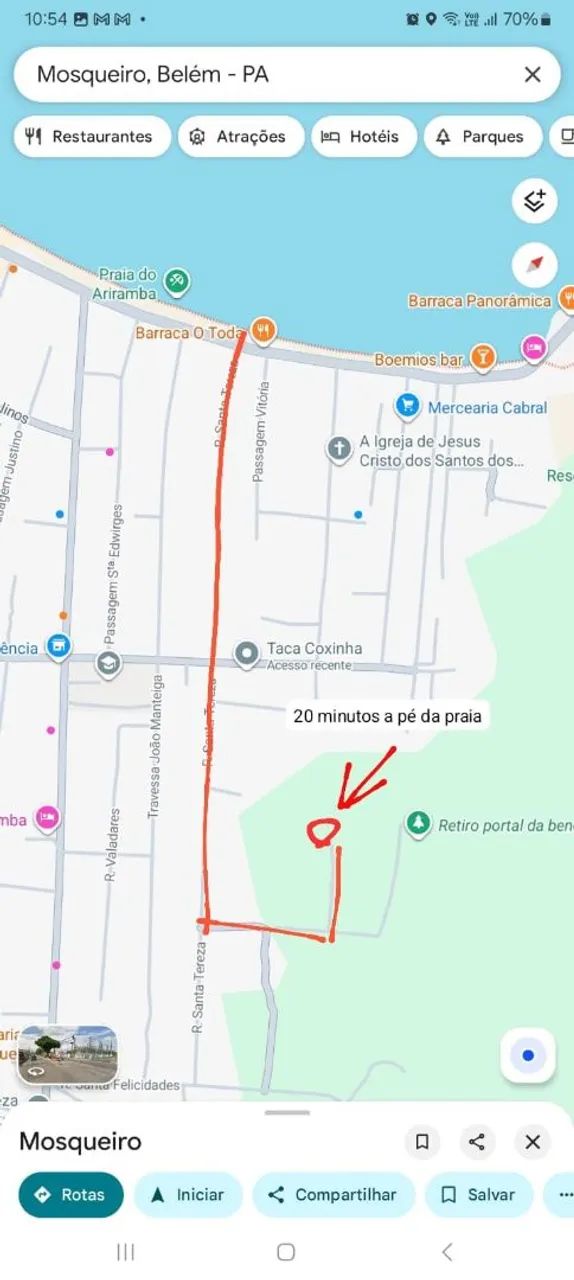This screenshot has height=1280, width=574.
Task: Save place with Salvar button
Action: pyautogui.click(x=479, y=1194)
